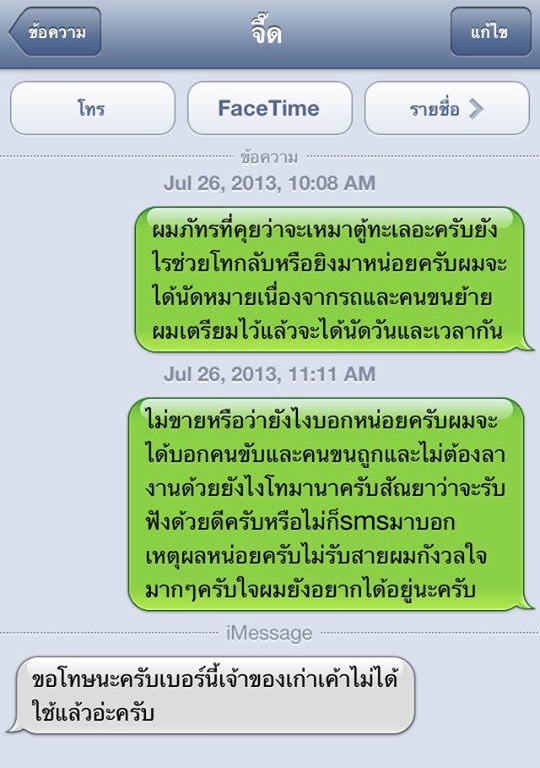
Task: Tap the แก้ไข edit button
Action: point(491,32)
